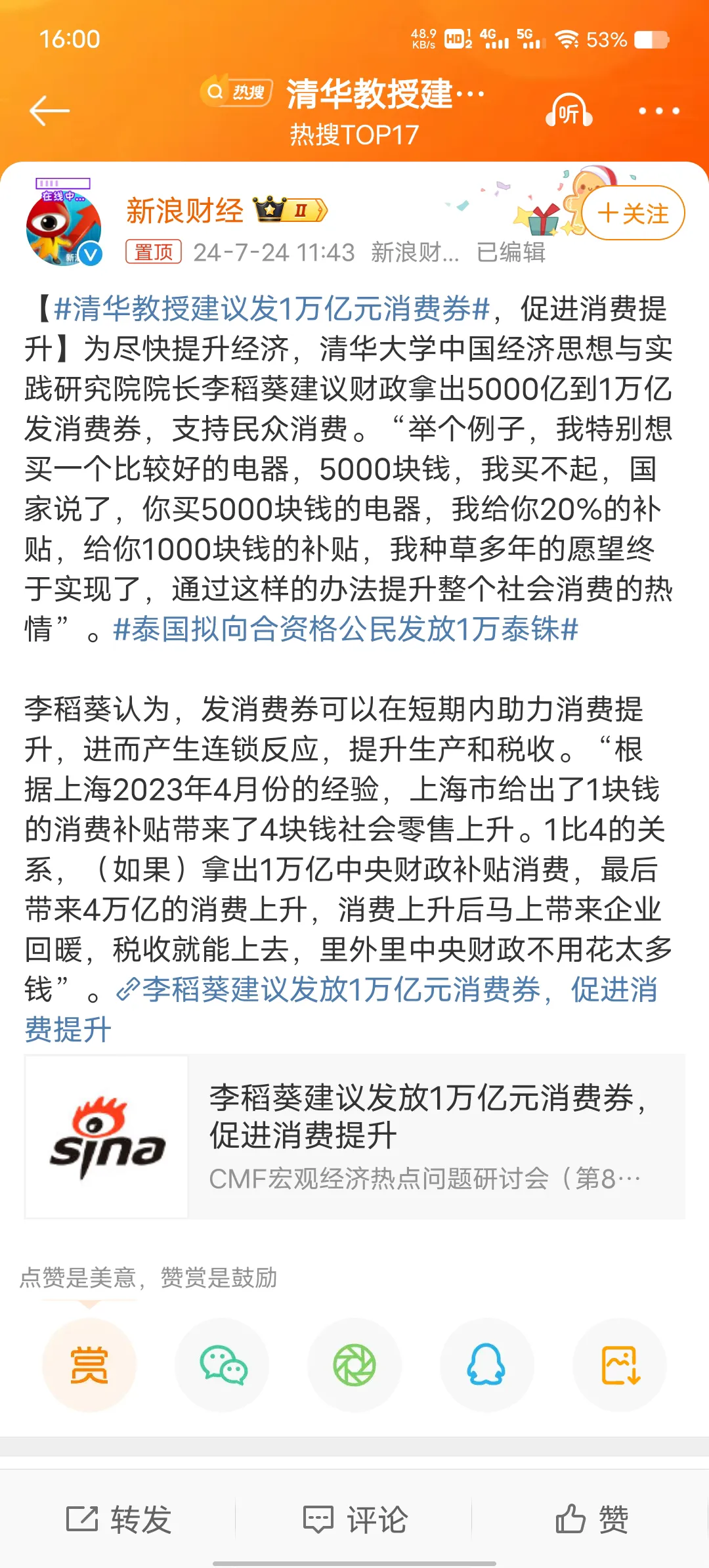Viewport: 709px width, 1568px height.
Task: Open hashtag #泰国拟向合资格公民发放1万泰铢#
Action: tap(345, 629)
